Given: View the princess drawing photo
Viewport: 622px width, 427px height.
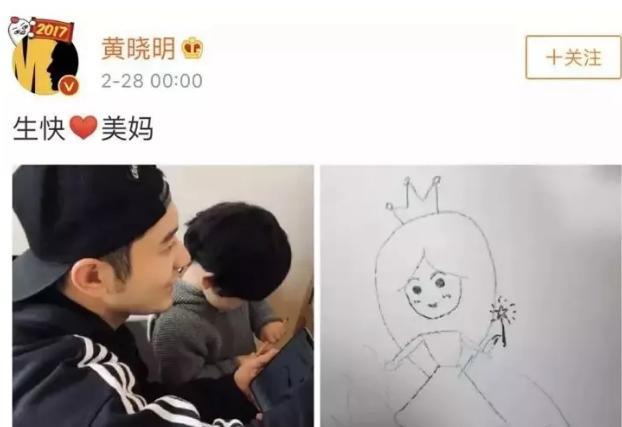Looking at the screenshot, I should (x=470, y=296).
